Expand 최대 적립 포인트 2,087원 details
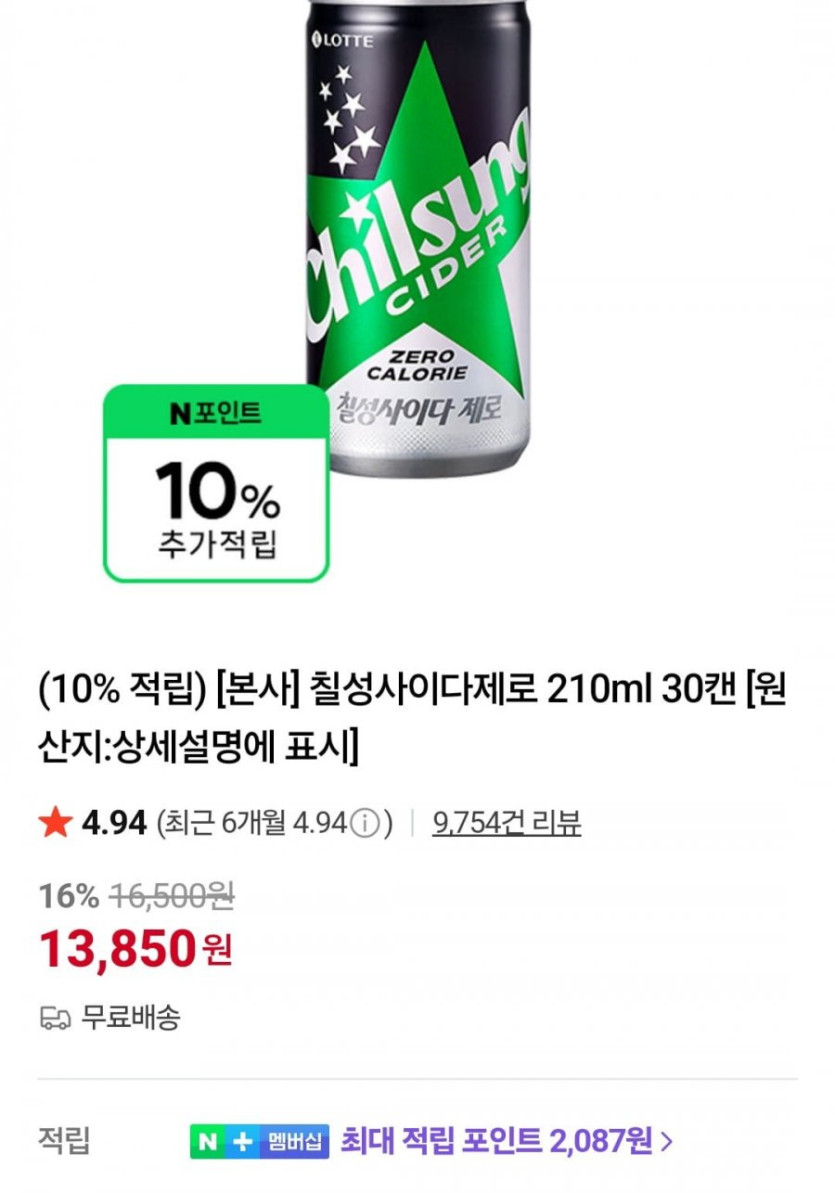This screenshot has height=1193, width=835. pyautogui.click(x=506, y=1140)
